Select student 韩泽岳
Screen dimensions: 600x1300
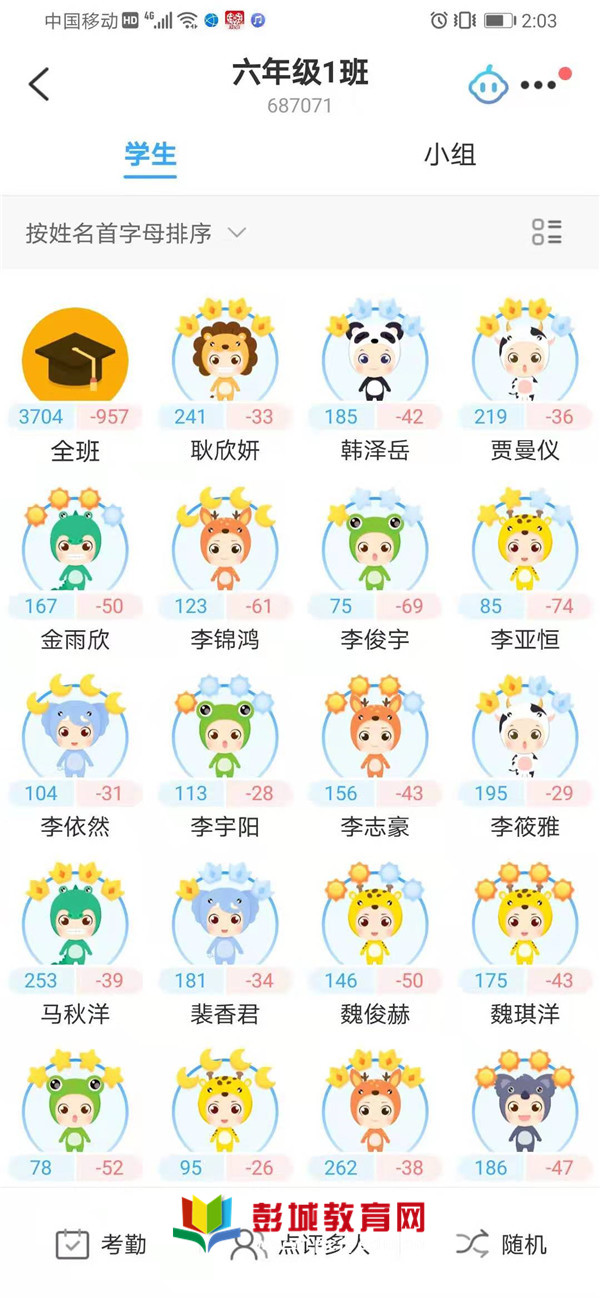pos(375,360)
